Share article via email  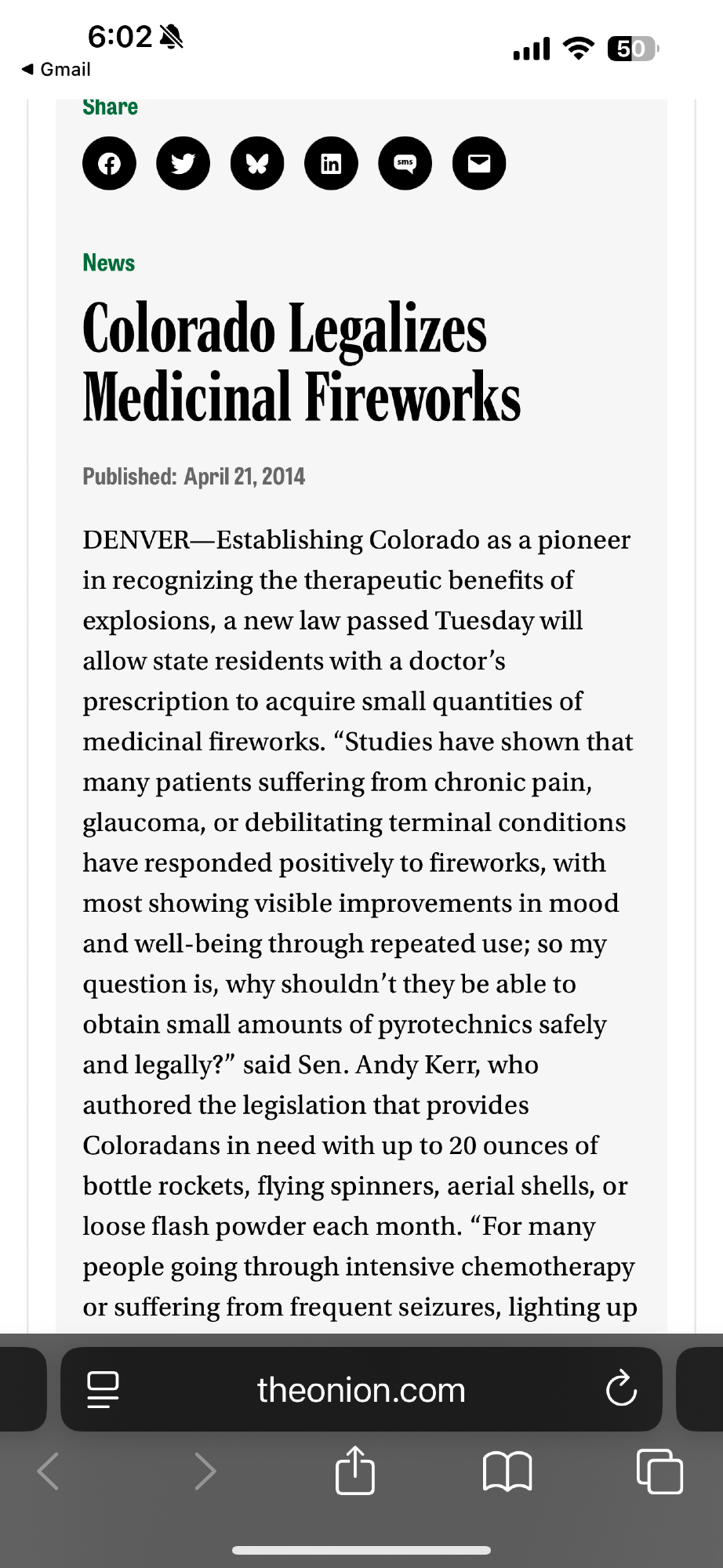(479, 163)
